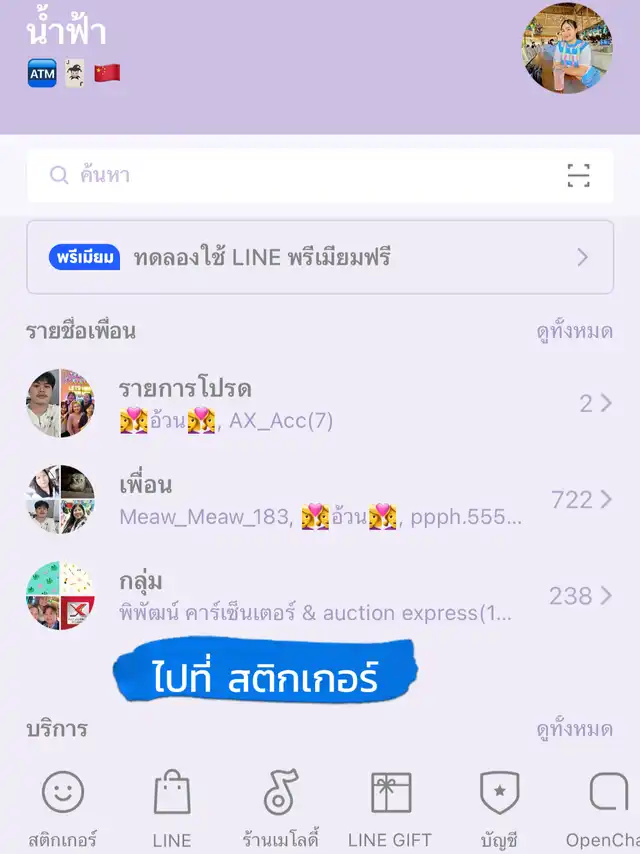The image size is (640, 854).
Task: Open the profile picture of น้ำฟ้า
Action: click(x=566, y=48)
